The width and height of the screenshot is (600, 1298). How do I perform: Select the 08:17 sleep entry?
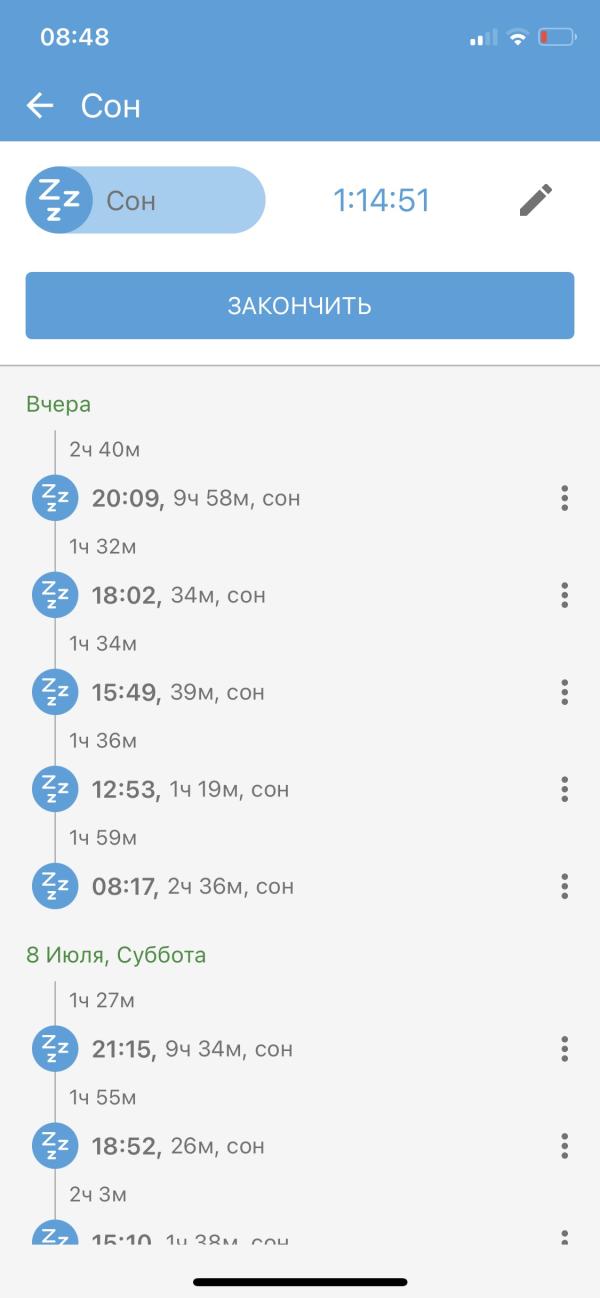(193, 886)
